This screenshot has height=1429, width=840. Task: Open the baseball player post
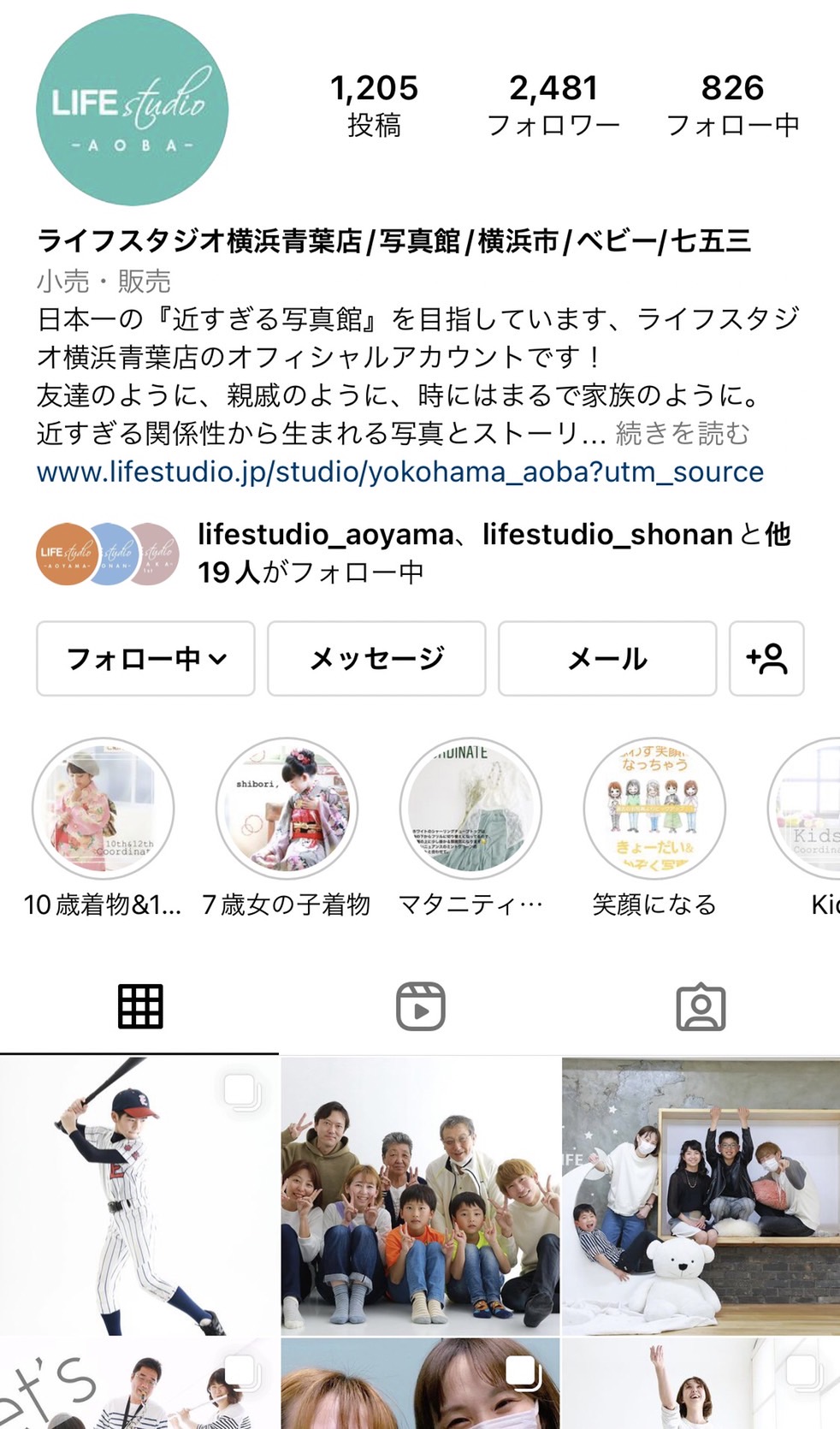coord(139,1195)
